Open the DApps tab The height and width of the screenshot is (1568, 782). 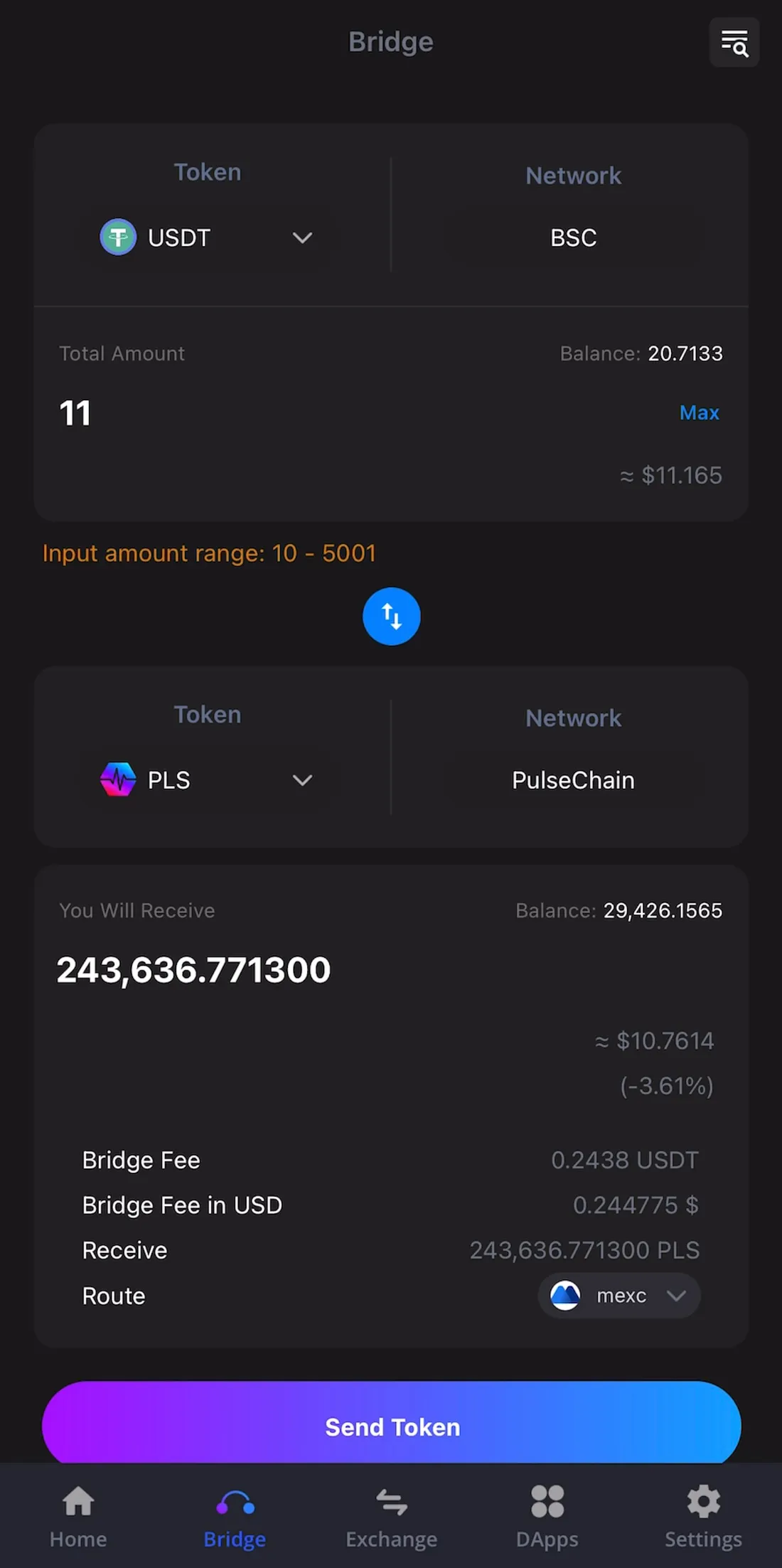(x=547, y=1515)
